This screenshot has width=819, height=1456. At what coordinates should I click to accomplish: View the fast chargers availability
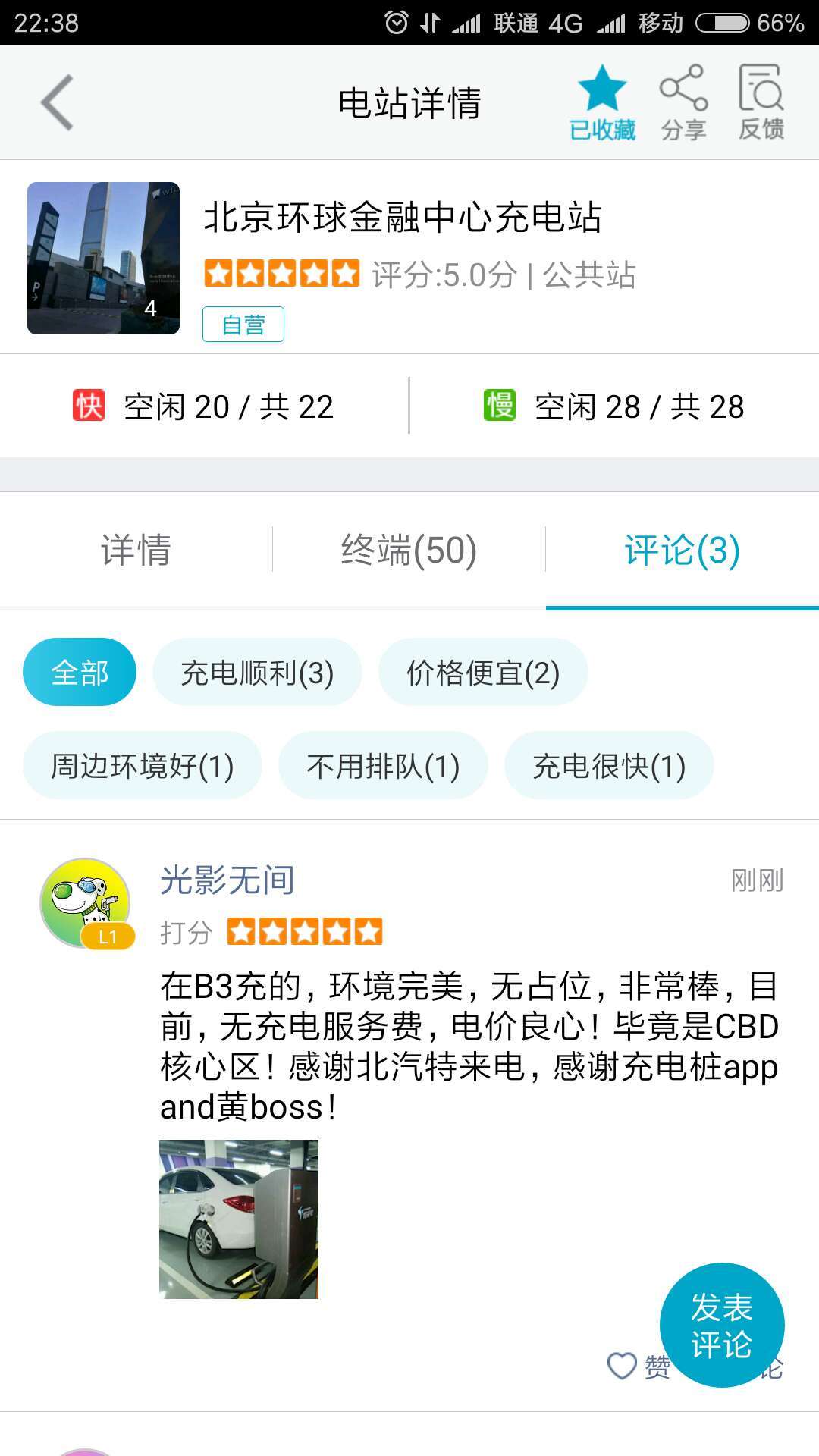pos(204,406)
